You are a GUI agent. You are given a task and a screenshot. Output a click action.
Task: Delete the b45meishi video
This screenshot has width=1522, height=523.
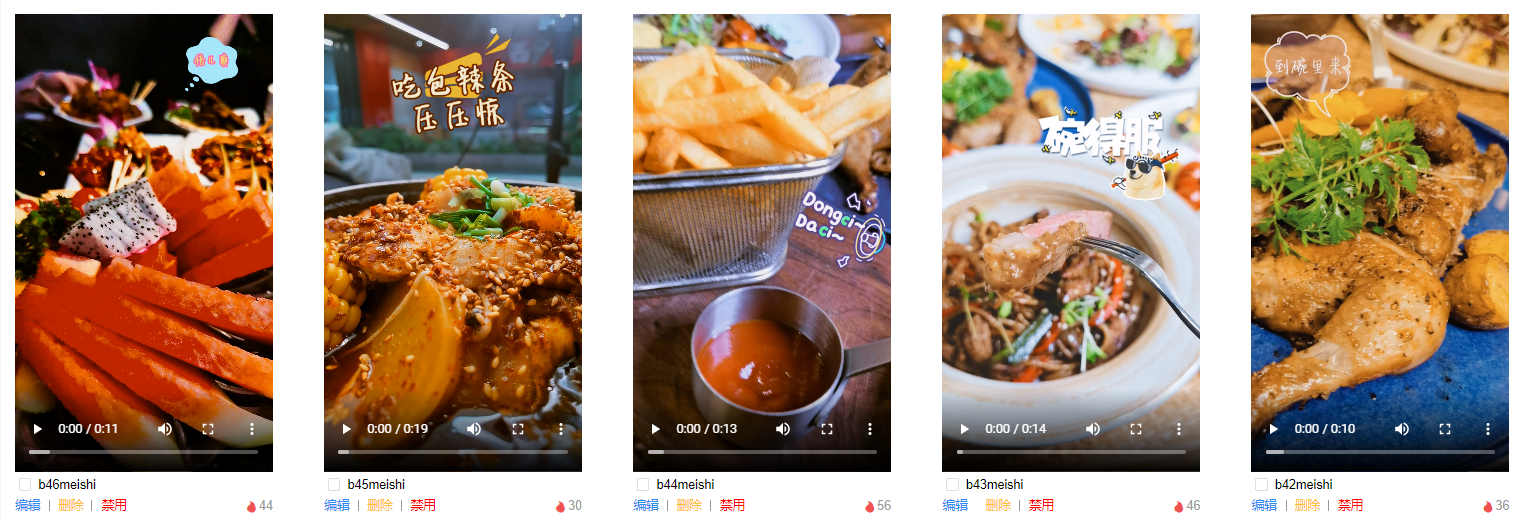coord(380,505)
